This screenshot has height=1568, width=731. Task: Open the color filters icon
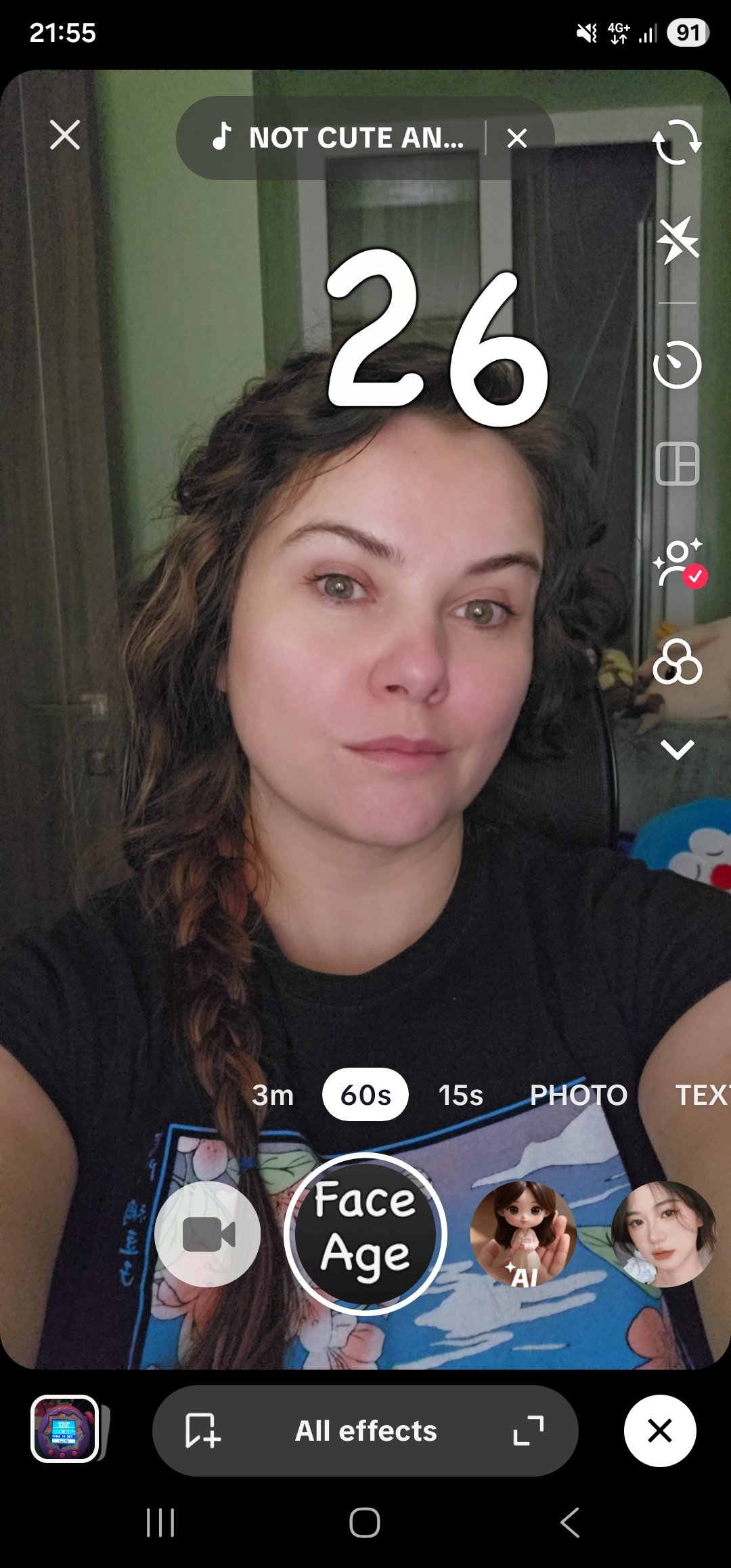[677, 661]
